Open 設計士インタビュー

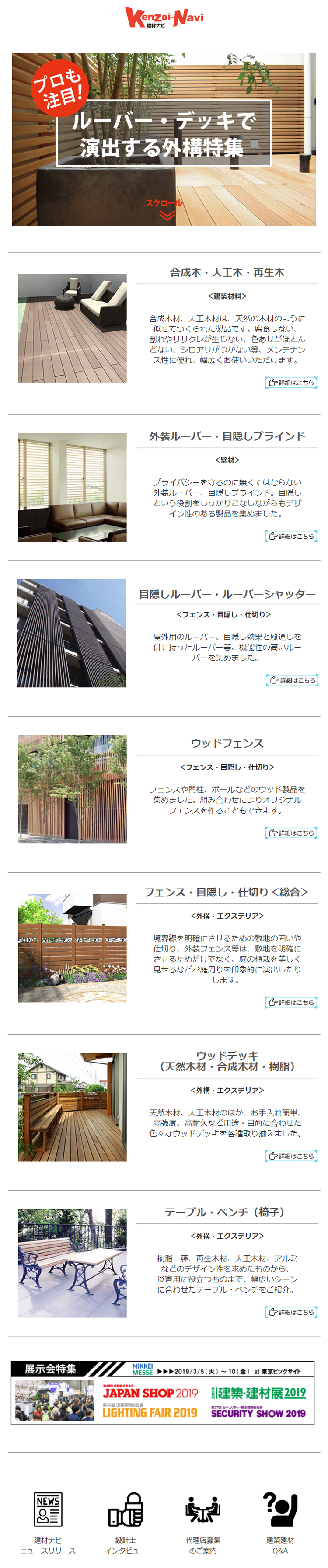[x=126, y=1522]
